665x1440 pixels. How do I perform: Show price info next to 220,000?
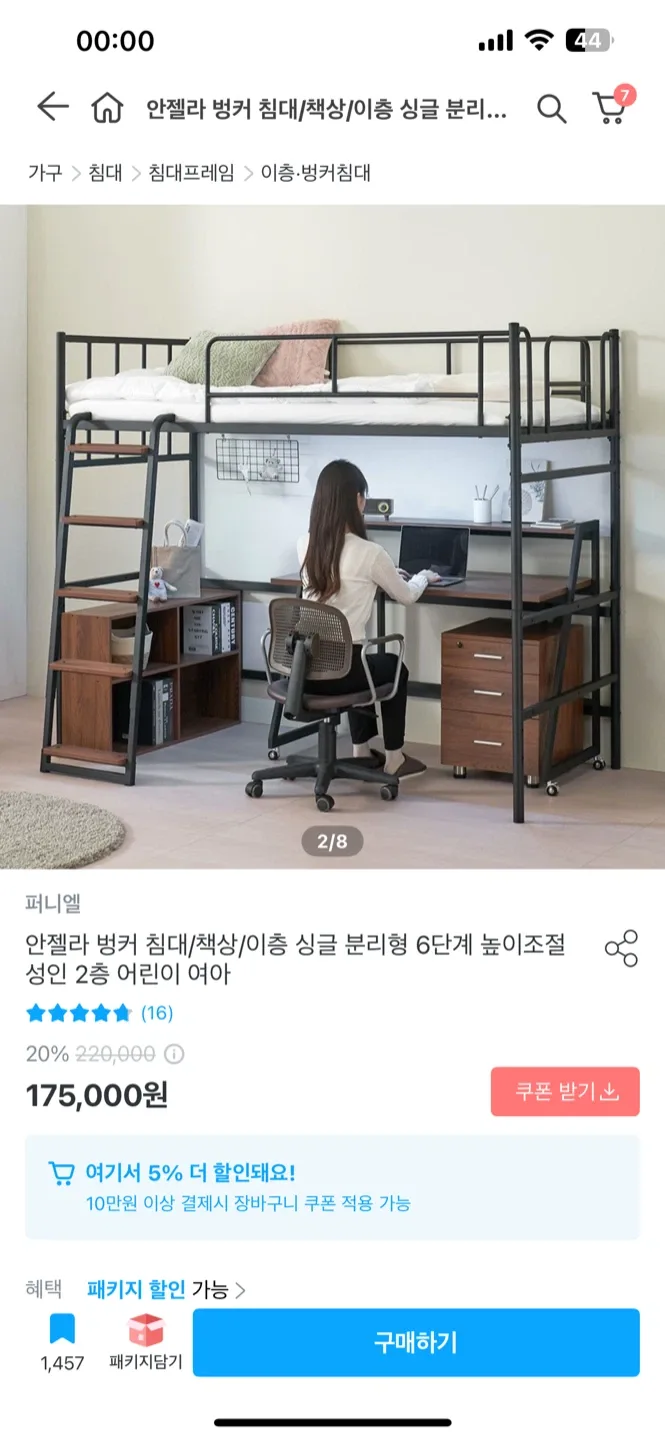(x=174, y=1054)
